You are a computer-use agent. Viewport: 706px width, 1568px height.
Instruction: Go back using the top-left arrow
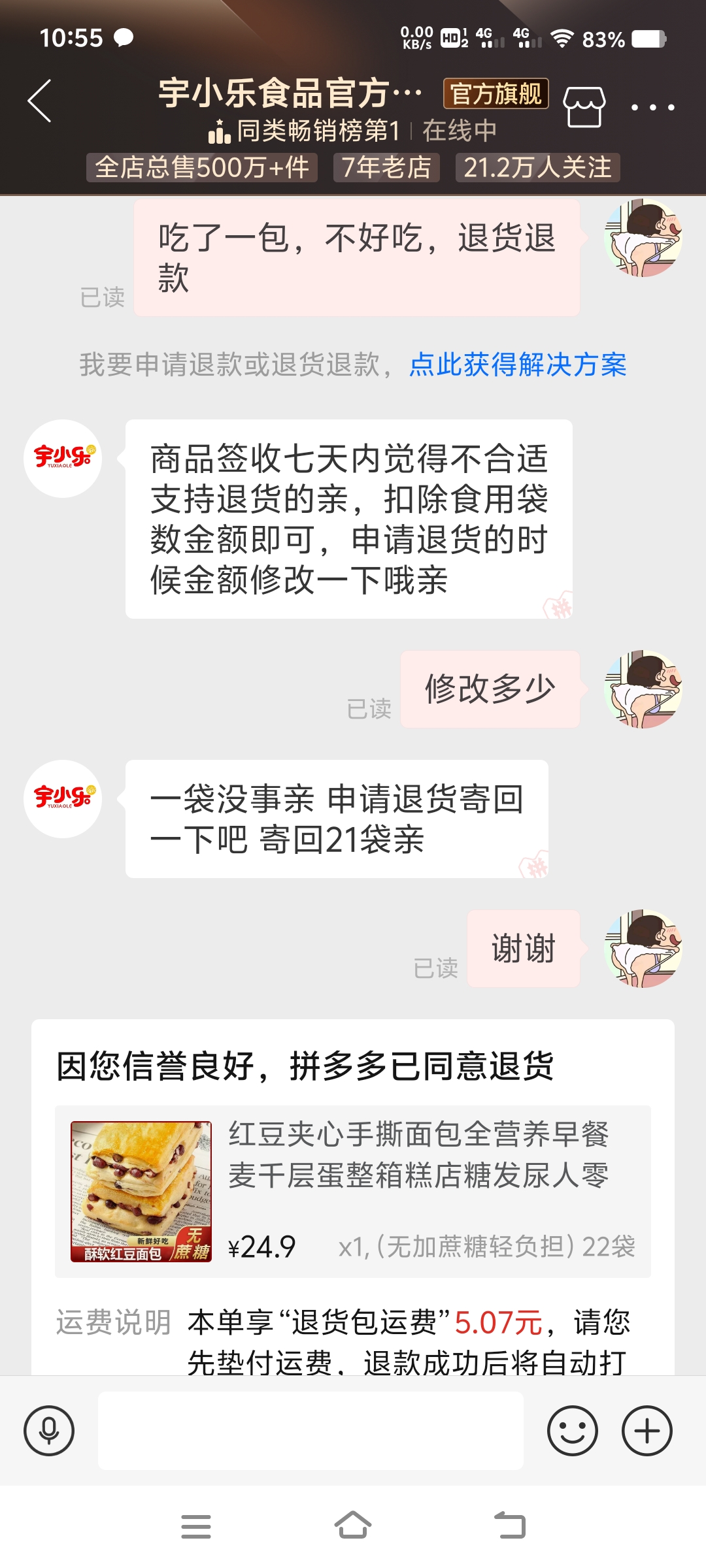click(x=39, y=101)
